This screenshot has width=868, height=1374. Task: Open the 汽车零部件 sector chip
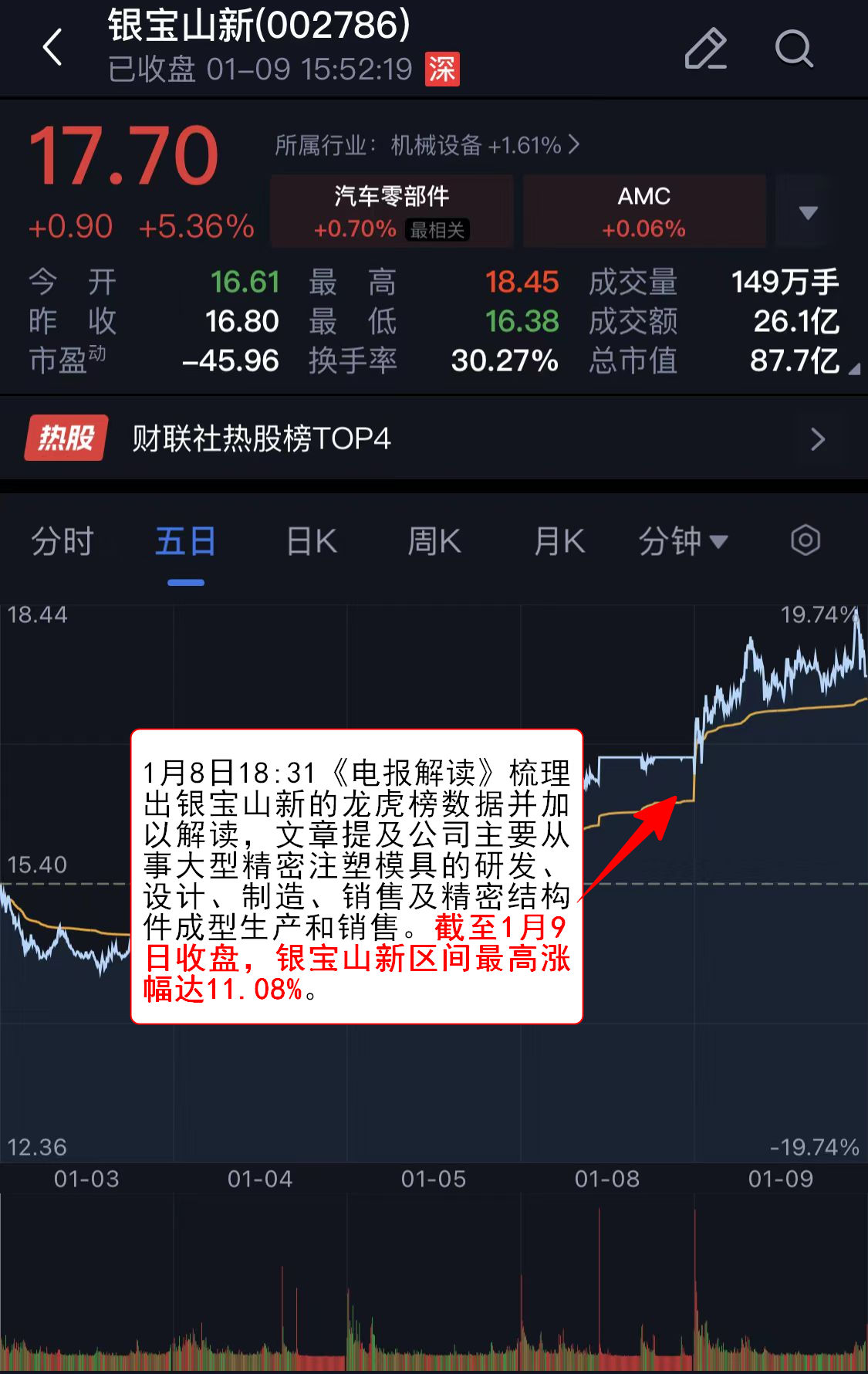(x=392, y=212)
